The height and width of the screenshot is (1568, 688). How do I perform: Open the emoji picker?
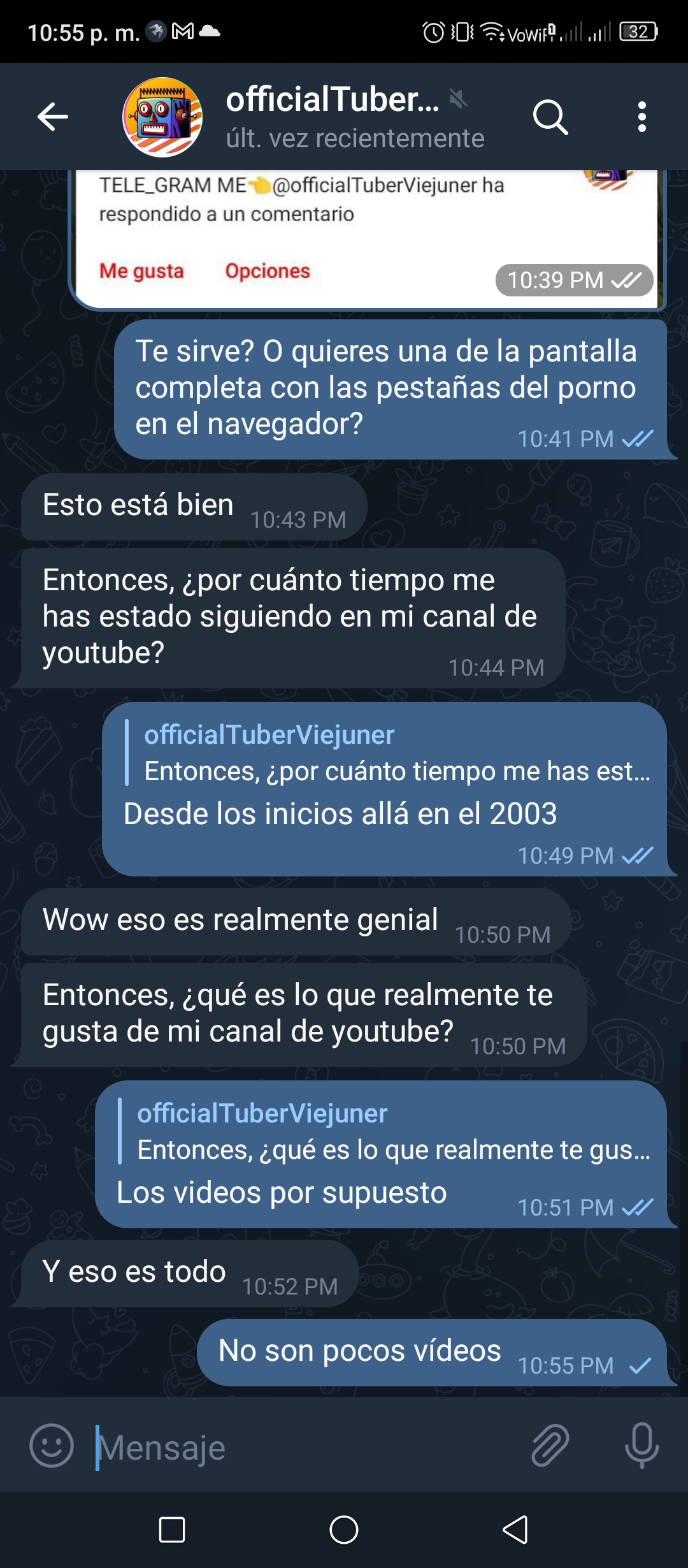[52, 1446]
